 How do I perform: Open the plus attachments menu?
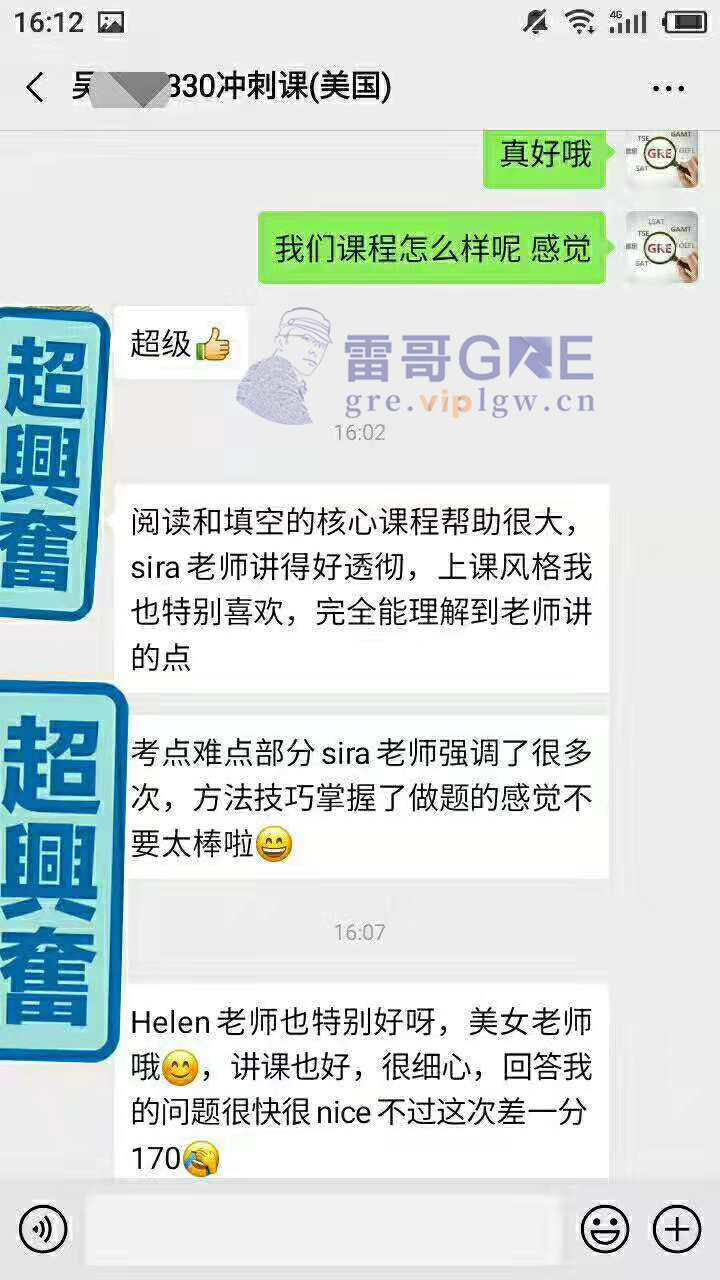(677, 1228)
